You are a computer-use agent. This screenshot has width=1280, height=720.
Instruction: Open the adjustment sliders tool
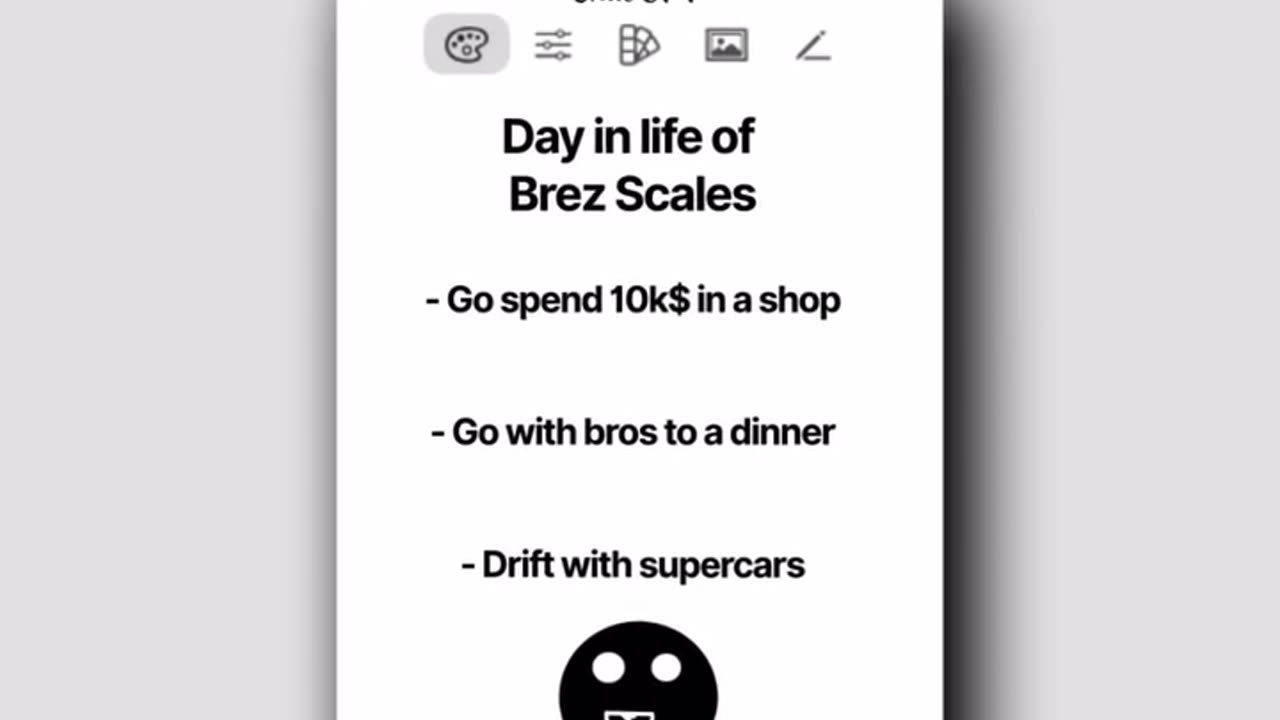click(553, 46)
